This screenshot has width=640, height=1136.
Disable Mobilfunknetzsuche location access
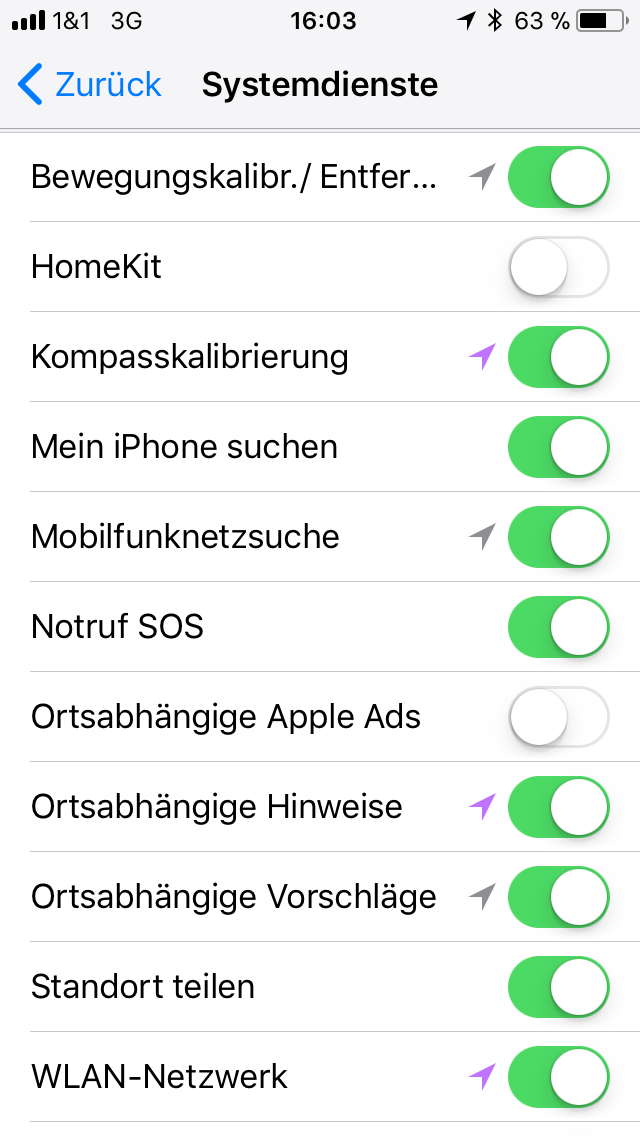coord(558,538)
